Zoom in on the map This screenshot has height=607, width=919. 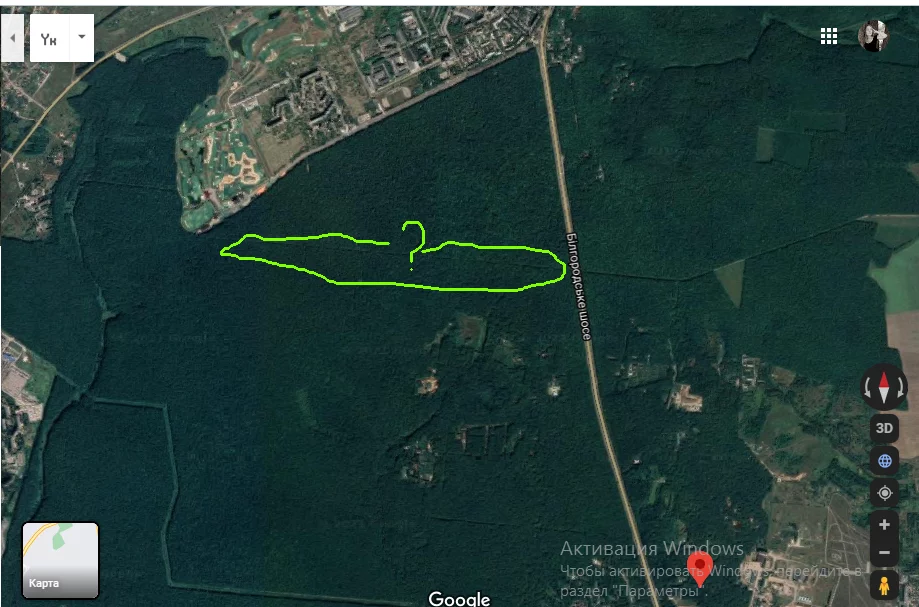click(884, 525)
